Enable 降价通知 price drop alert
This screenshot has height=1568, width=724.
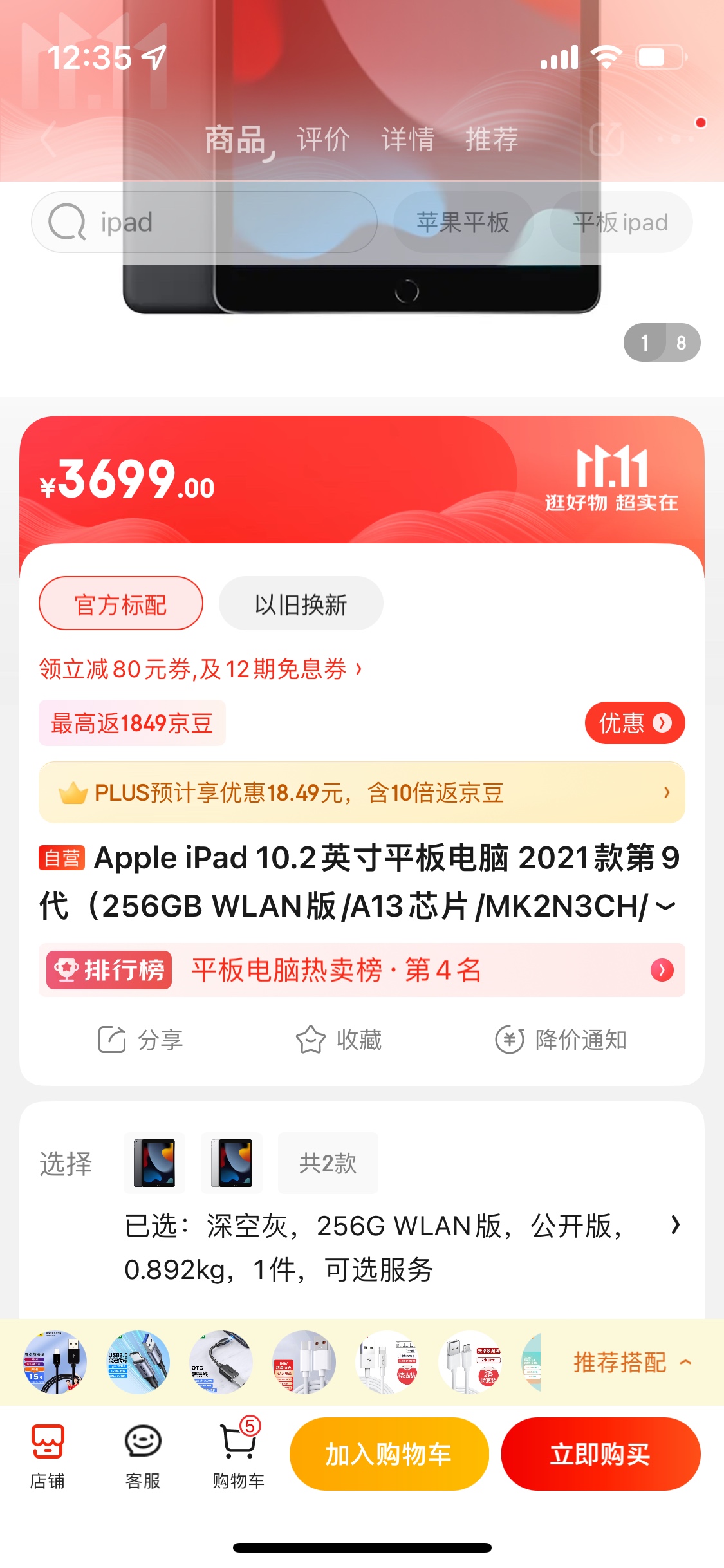click(561, 1040)
